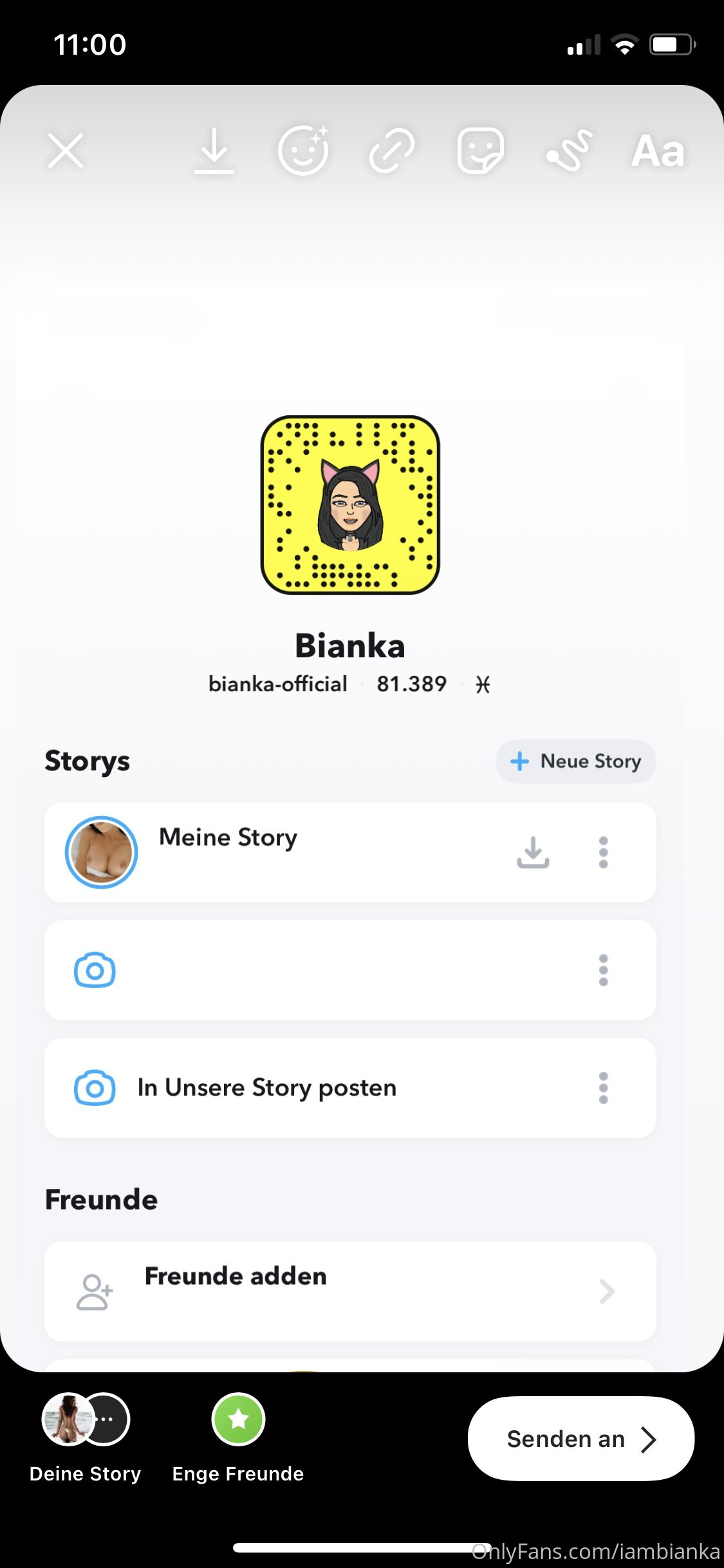Close the story editor
The image size is (724, 1568).
(x=66, y=151)
